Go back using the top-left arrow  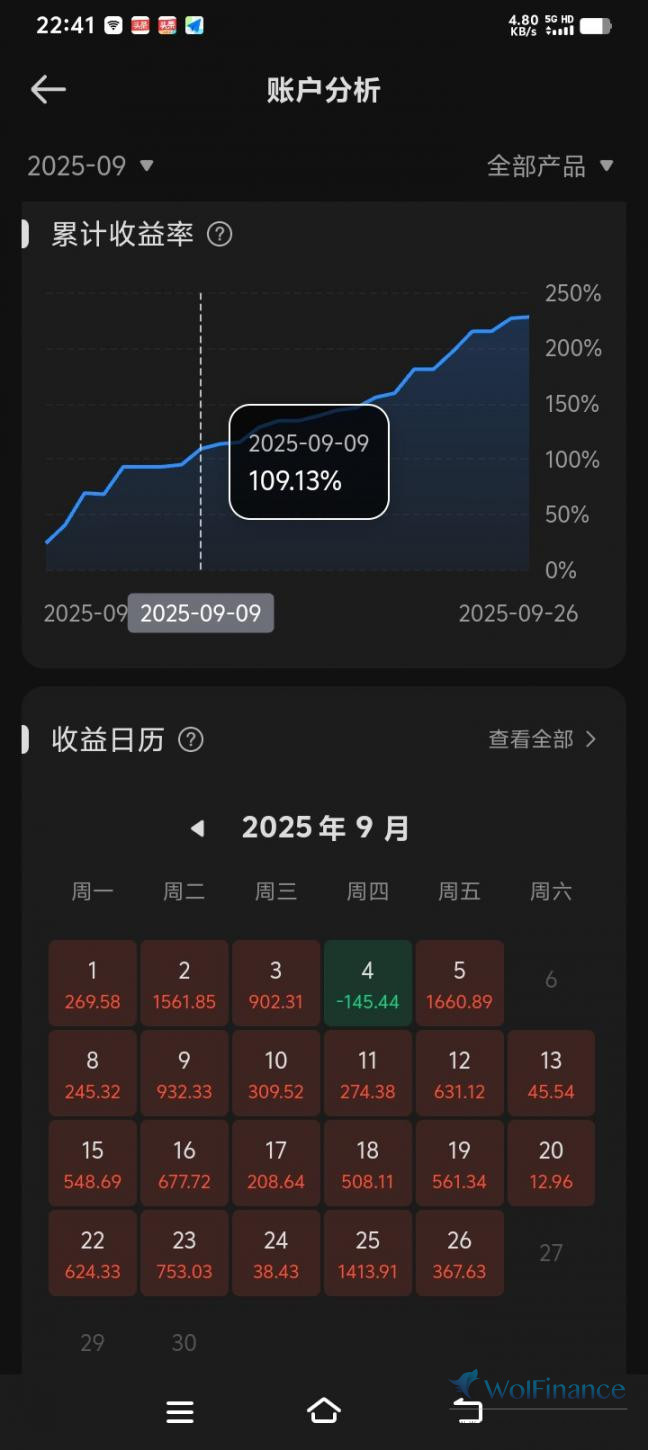(48, 90)
